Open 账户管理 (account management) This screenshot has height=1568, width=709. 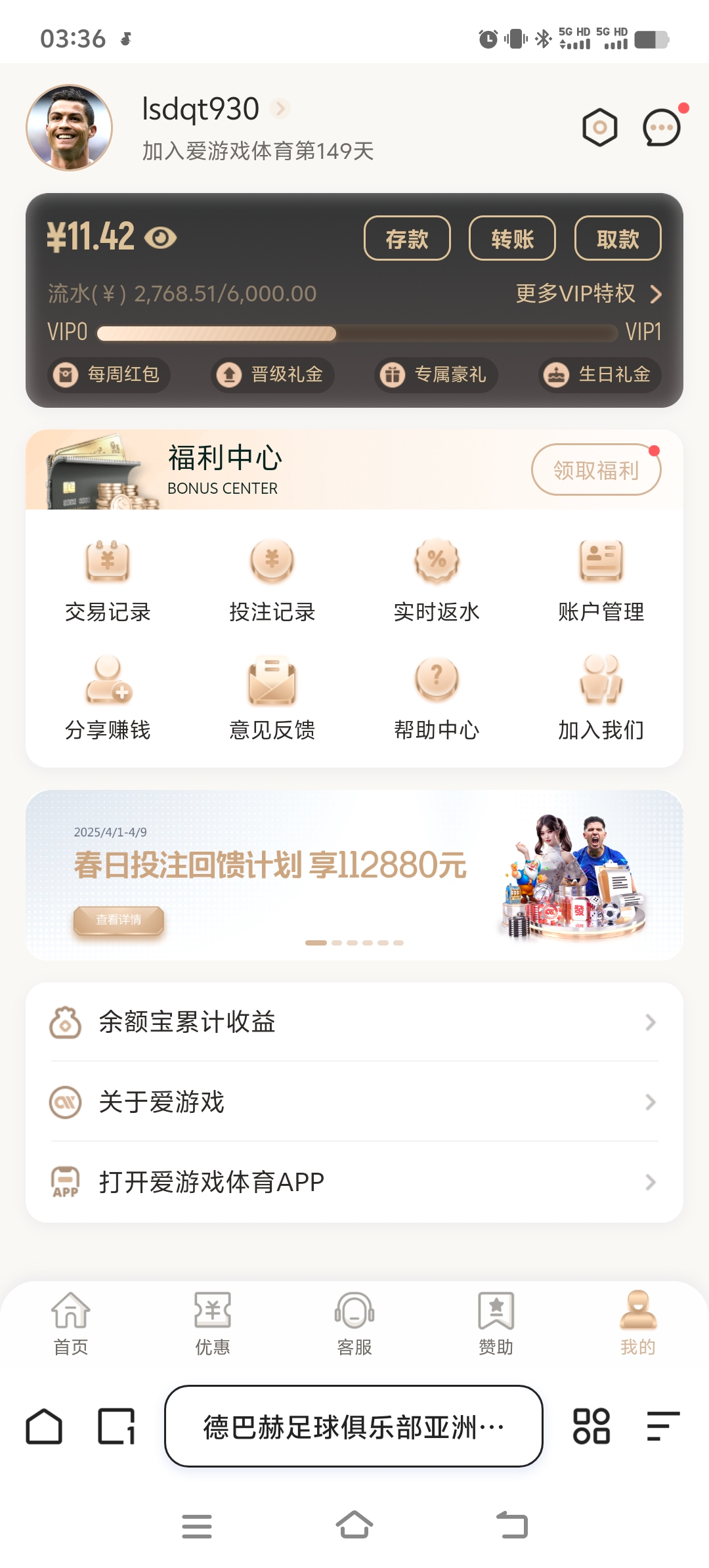pos(601,578)
